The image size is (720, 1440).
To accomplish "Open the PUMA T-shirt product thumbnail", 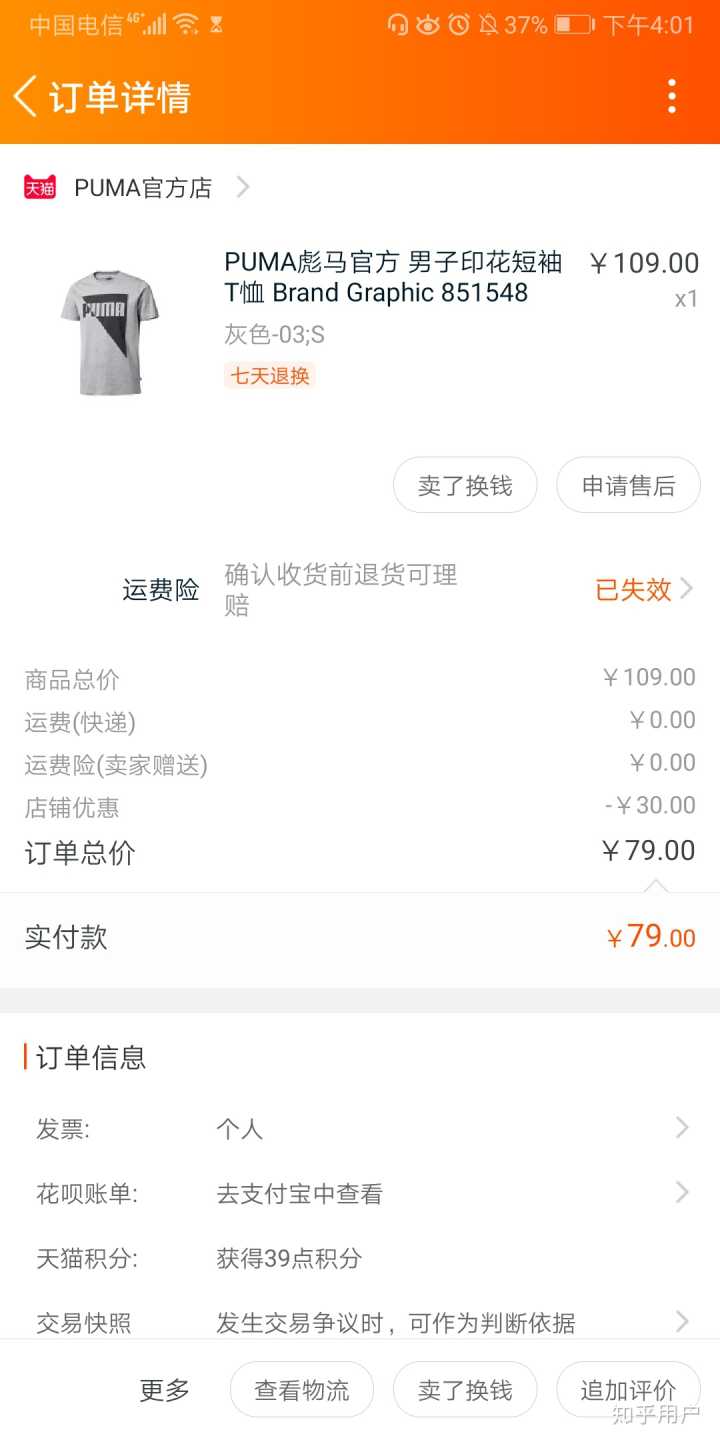I will pyautogui.click(x=110, y=332).
